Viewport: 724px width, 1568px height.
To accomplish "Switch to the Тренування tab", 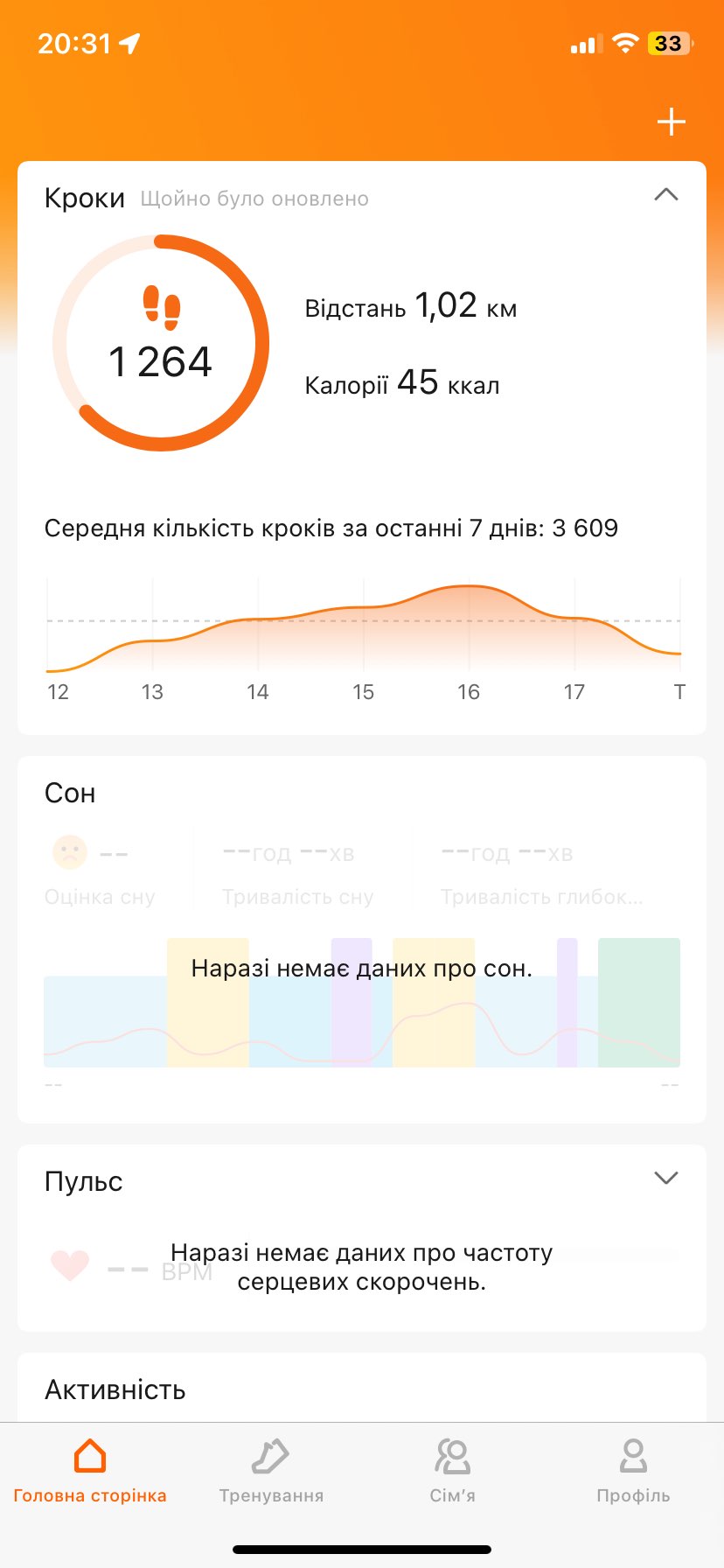I will tap(271, 1472).
